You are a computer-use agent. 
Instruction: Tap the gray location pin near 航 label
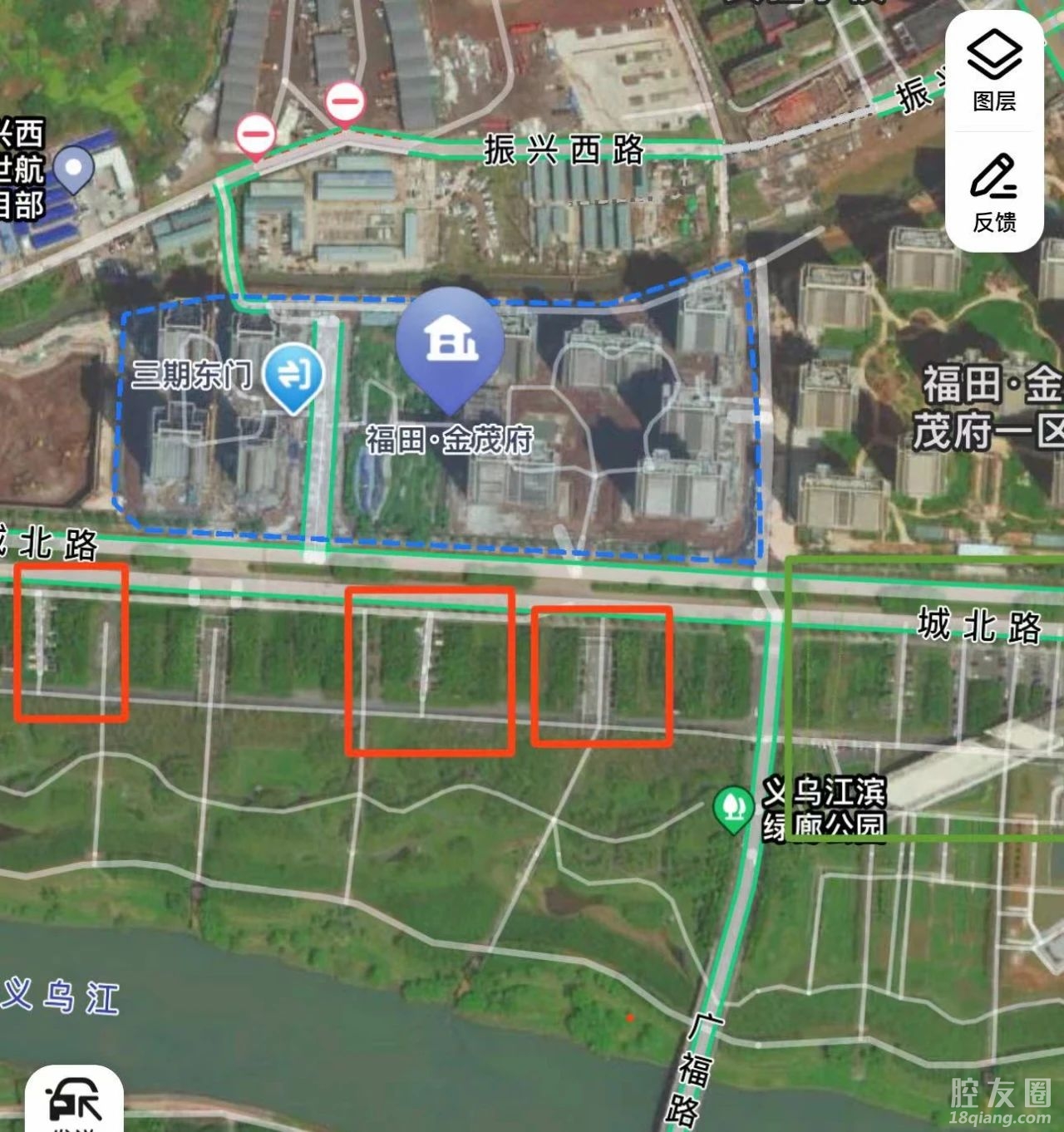[x=74, y=168]
